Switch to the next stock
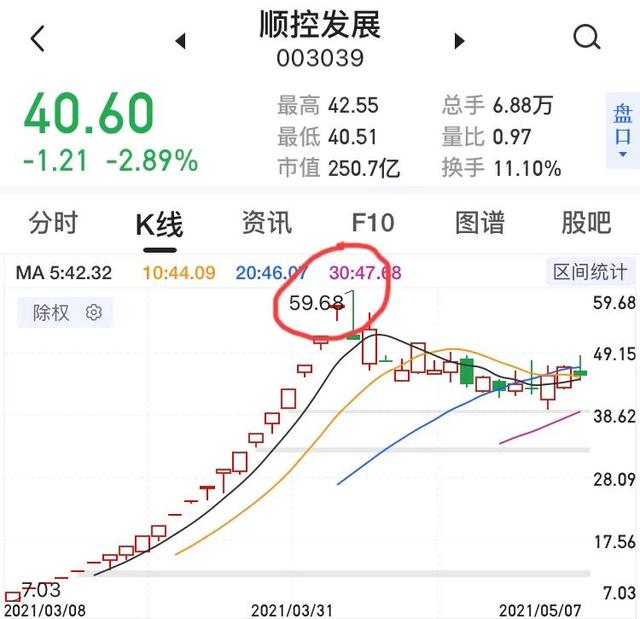The width and height of the screenshot is (640, 619). click(x=460, y=41)
